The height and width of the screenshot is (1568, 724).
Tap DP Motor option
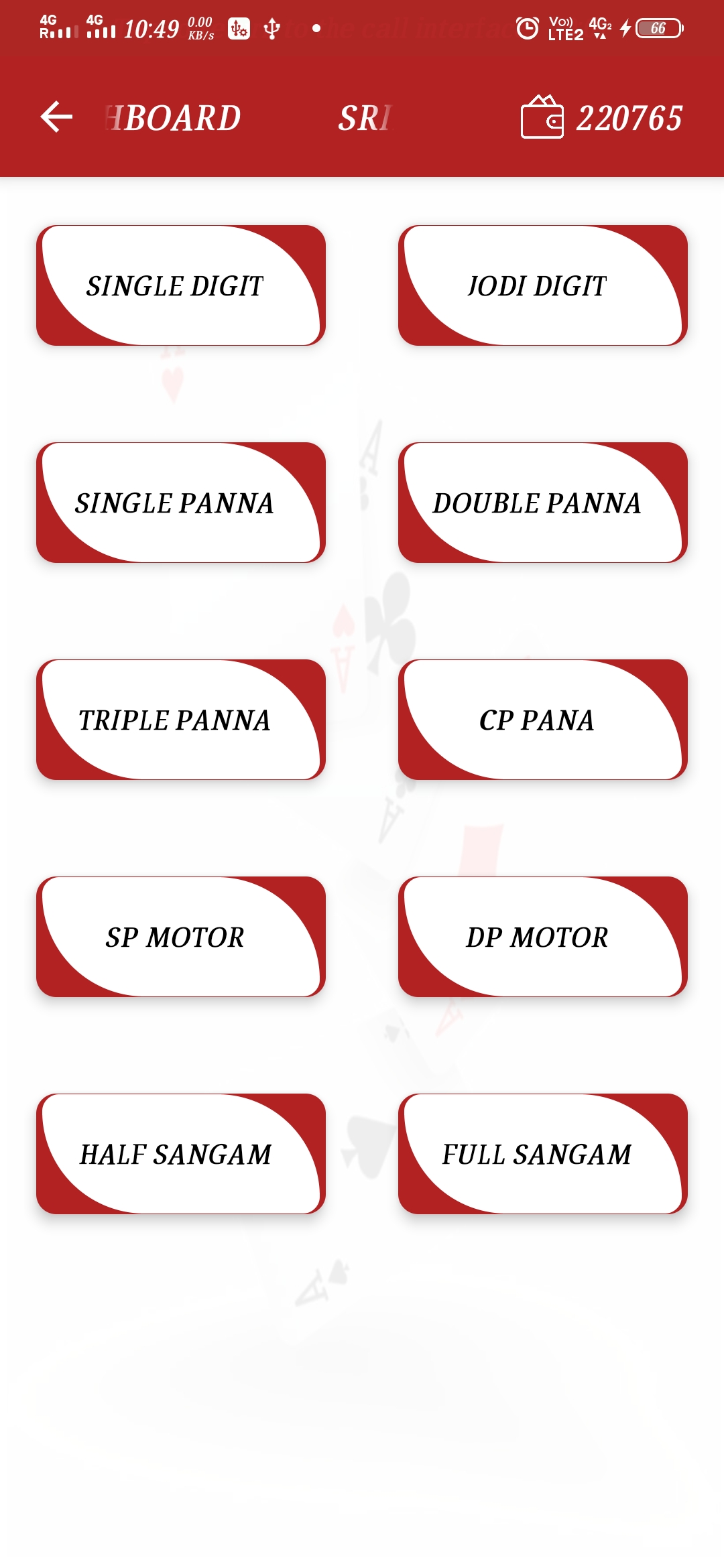(x=543, y=937)
